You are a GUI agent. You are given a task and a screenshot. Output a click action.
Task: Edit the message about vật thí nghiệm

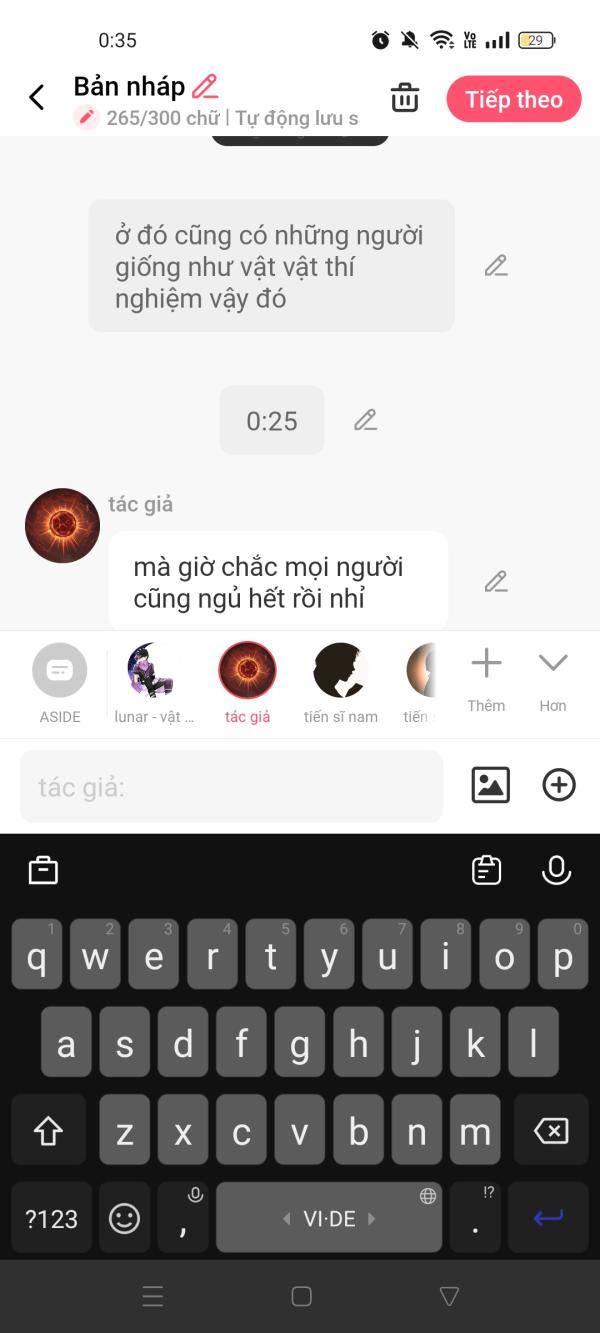[496, 266]
